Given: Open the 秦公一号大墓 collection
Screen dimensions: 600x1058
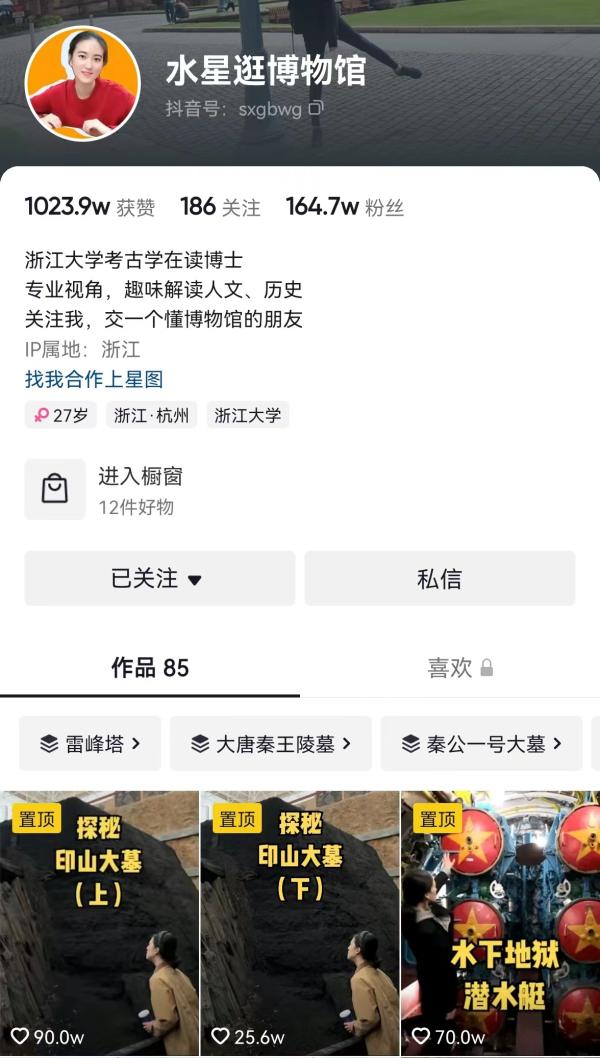Looking at the screenshot, I should [x=482, y=743].
